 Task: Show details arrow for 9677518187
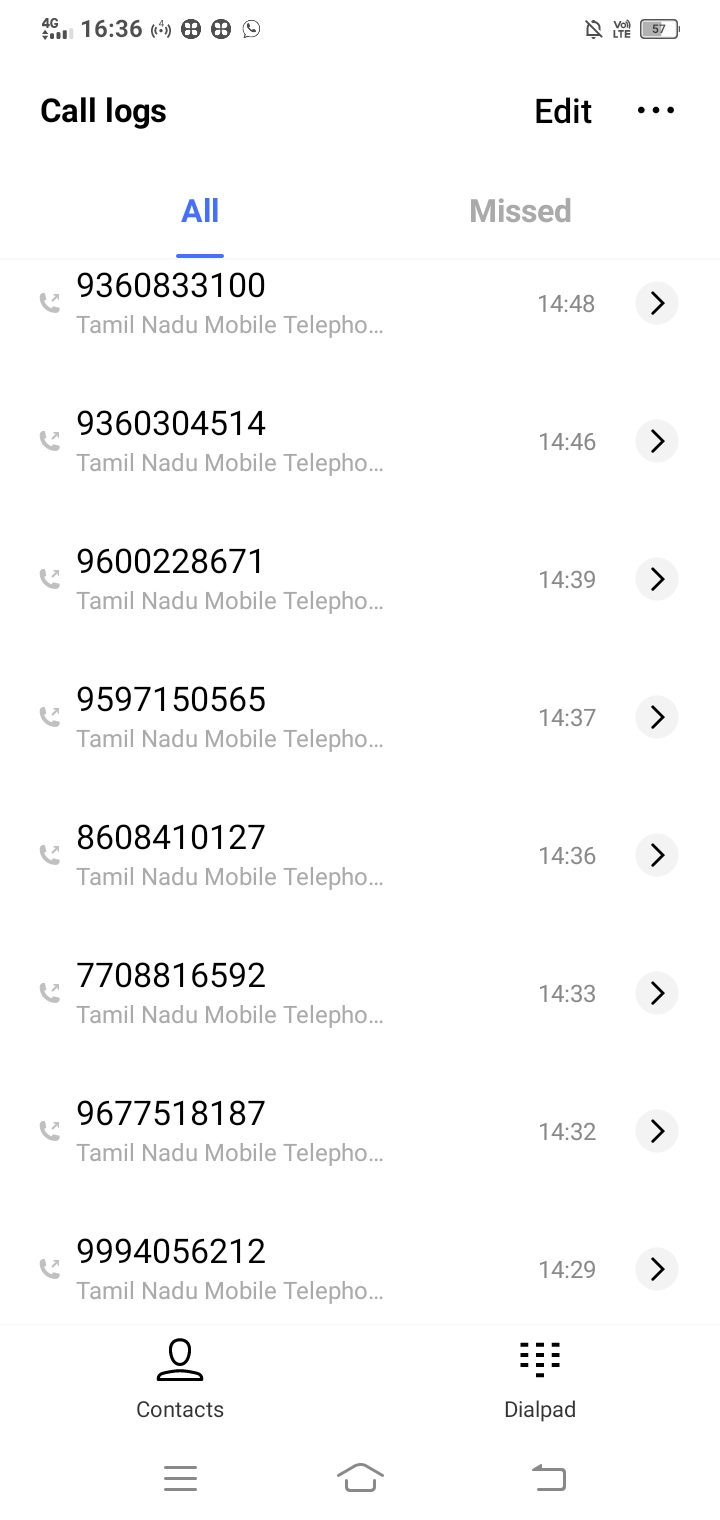coord(657,1131)
